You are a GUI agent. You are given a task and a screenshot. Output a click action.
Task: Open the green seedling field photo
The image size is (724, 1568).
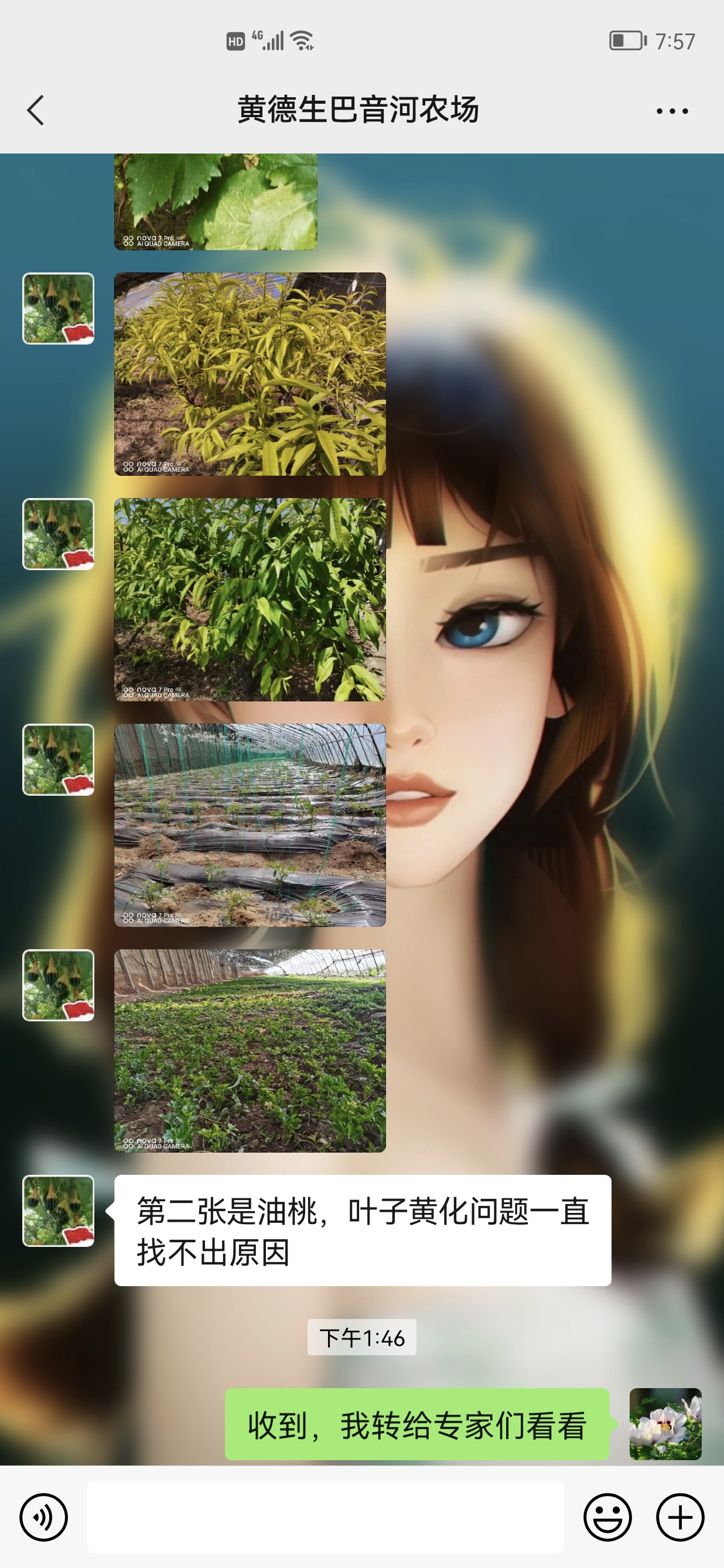[x=250, y=1050]
